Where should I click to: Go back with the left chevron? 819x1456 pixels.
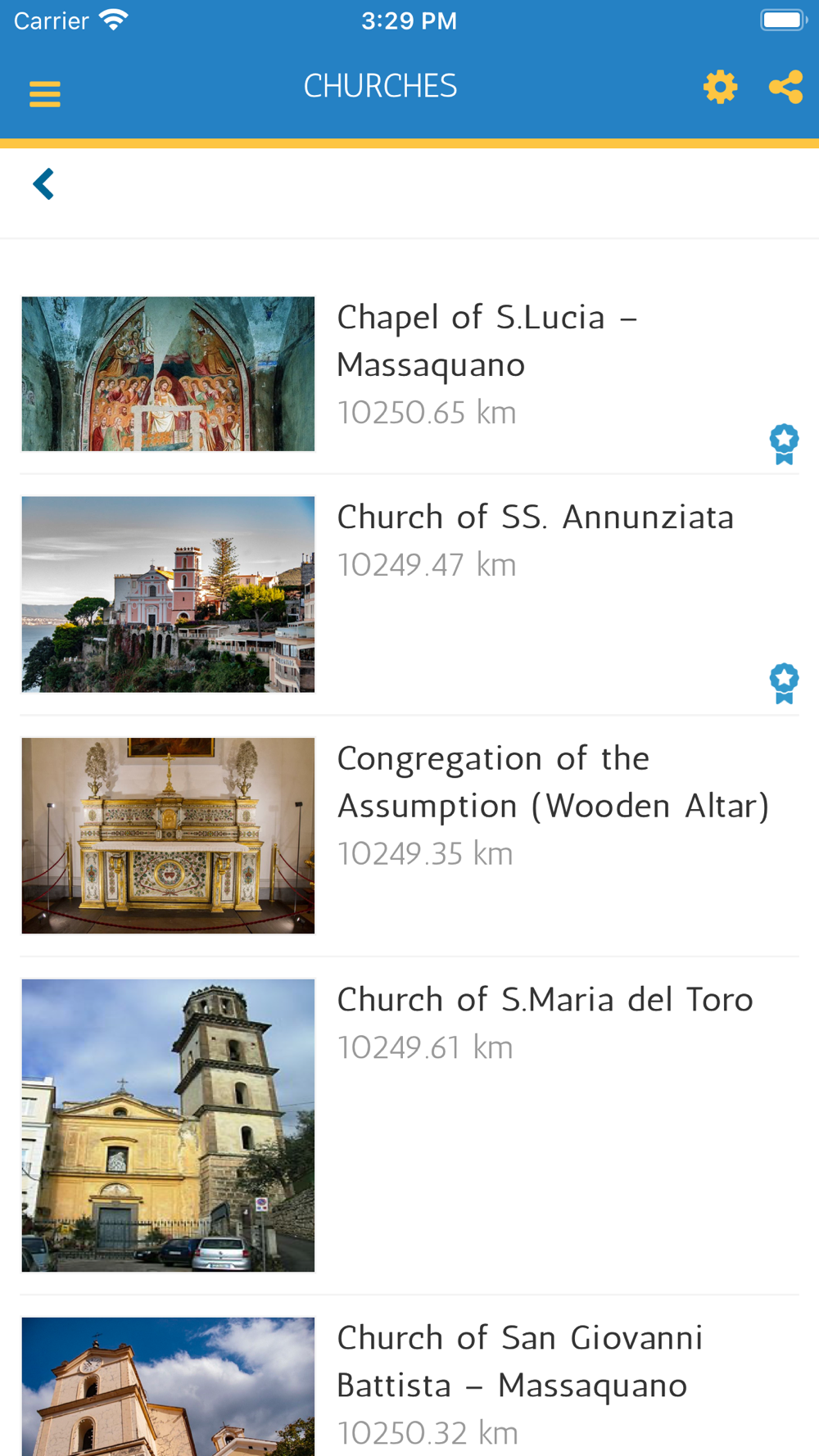coord(43,184)
